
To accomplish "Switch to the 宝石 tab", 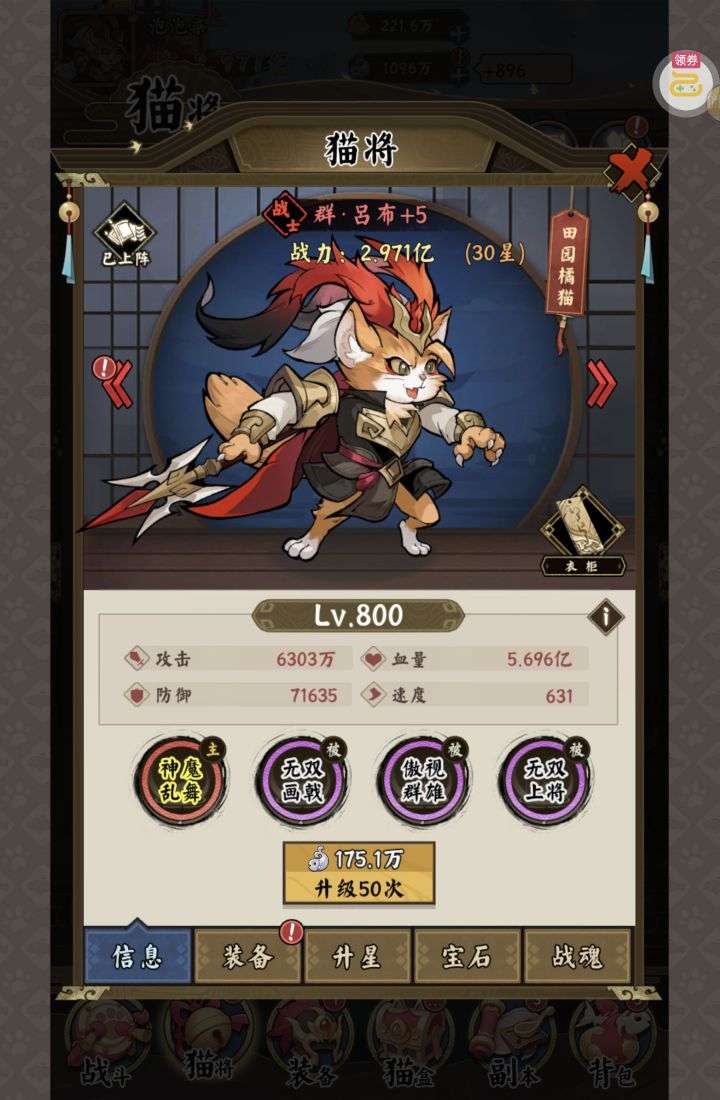I will [x=467, y=956].
